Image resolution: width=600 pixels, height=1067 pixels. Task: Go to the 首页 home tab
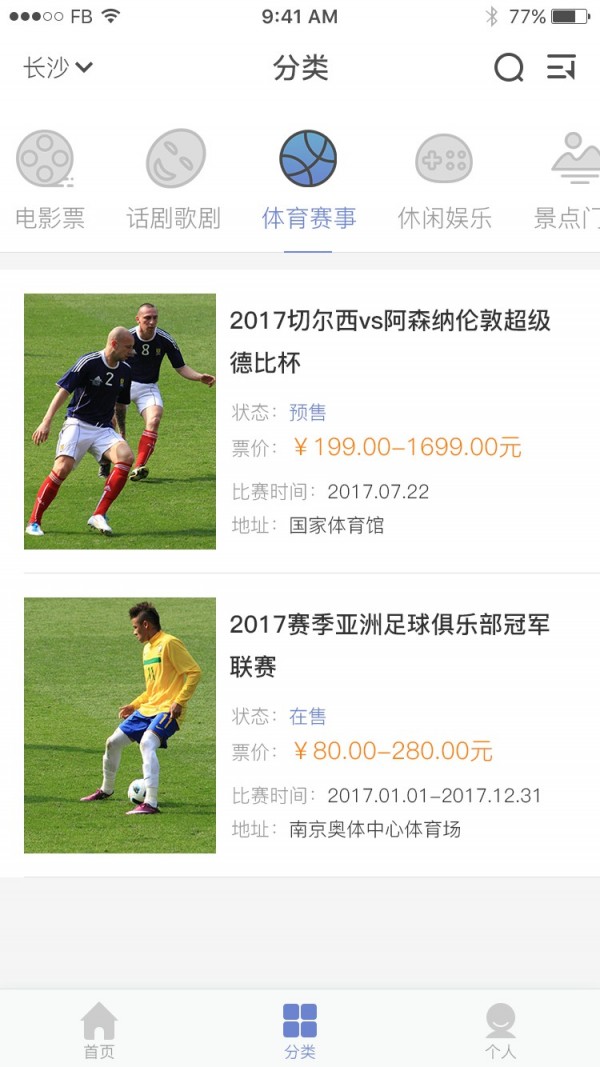[x=99, y=1030]
